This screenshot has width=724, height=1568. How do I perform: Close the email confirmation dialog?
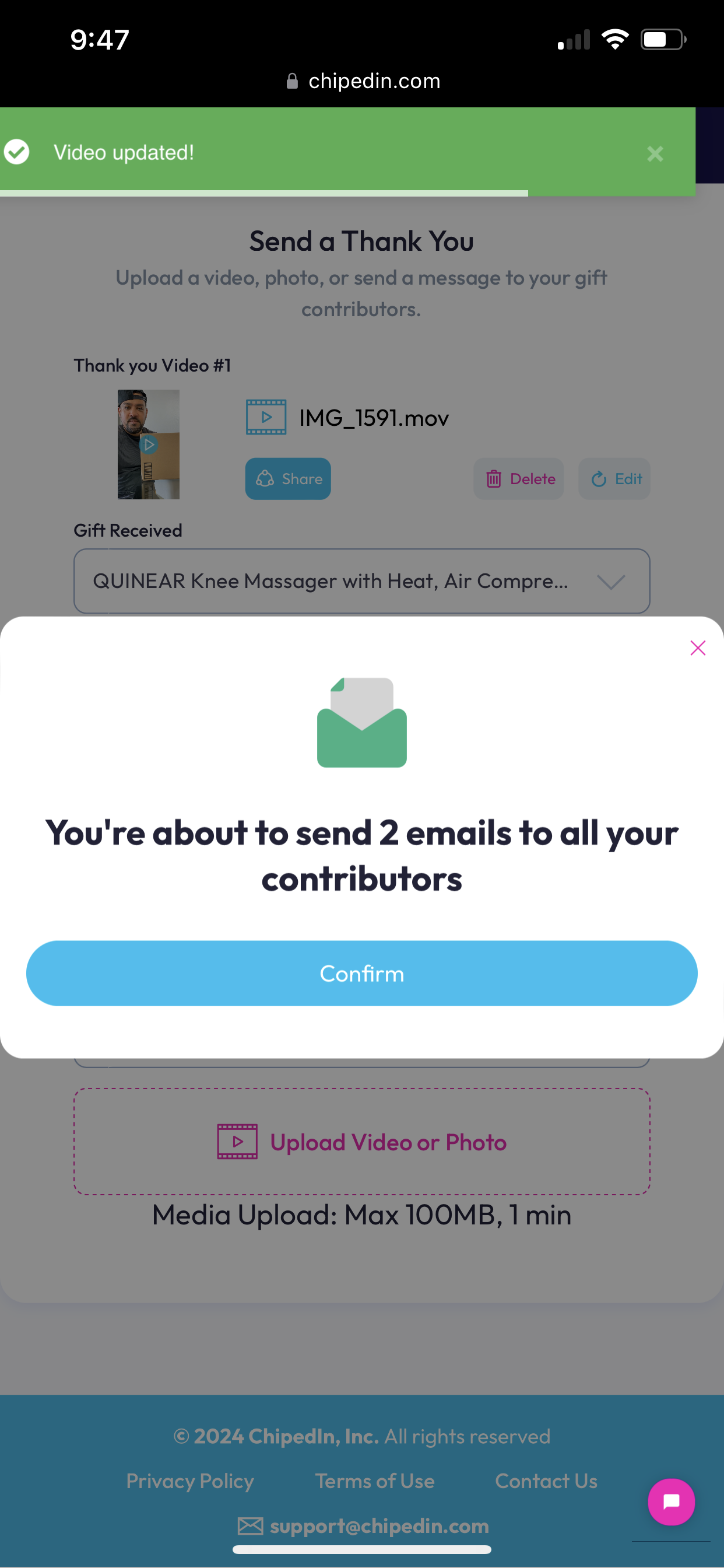click(x=697, y=647)
